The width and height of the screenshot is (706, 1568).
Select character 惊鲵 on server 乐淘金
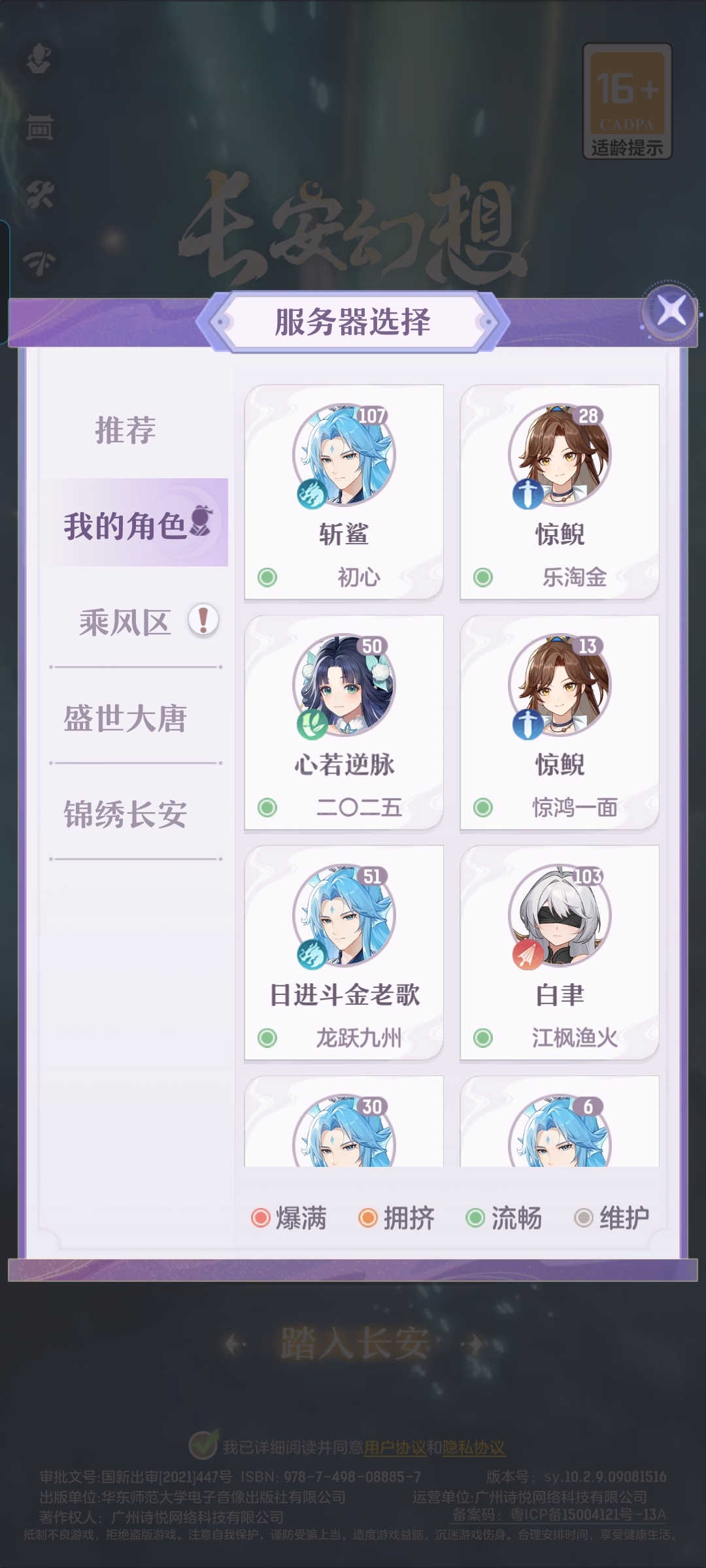(x=560, y=493)
